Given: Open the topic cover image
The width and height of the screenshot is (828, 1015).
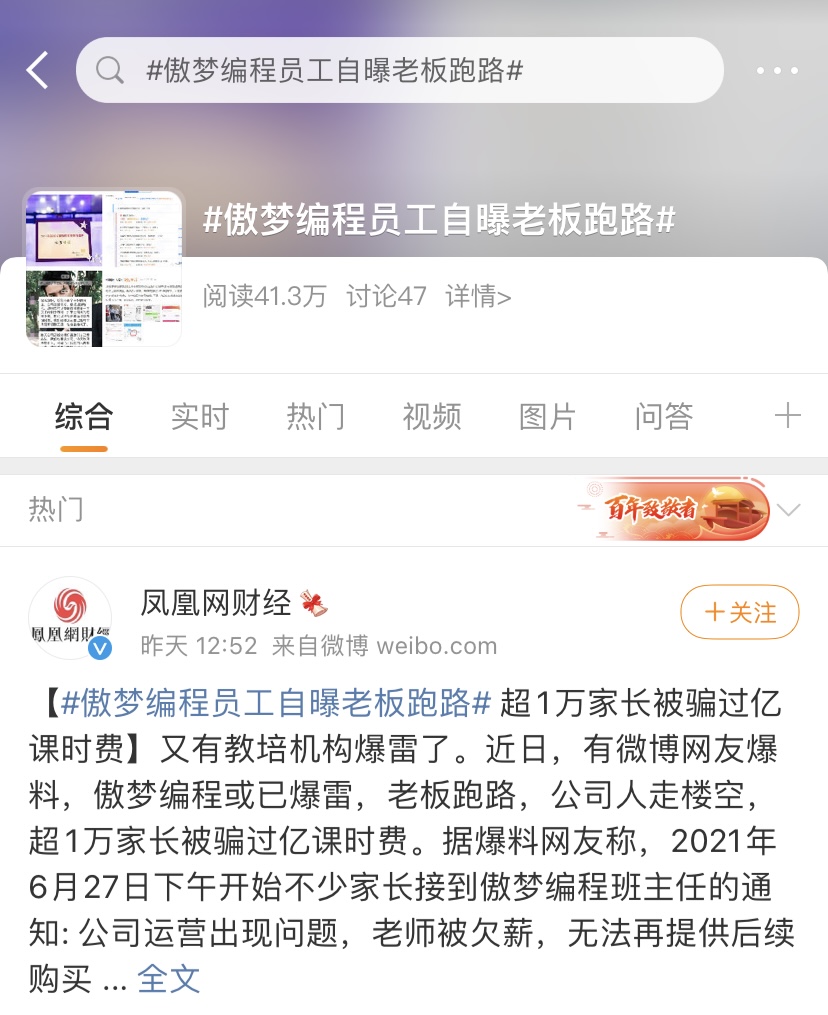Looking at the screenshot, I should click(104, 268).
